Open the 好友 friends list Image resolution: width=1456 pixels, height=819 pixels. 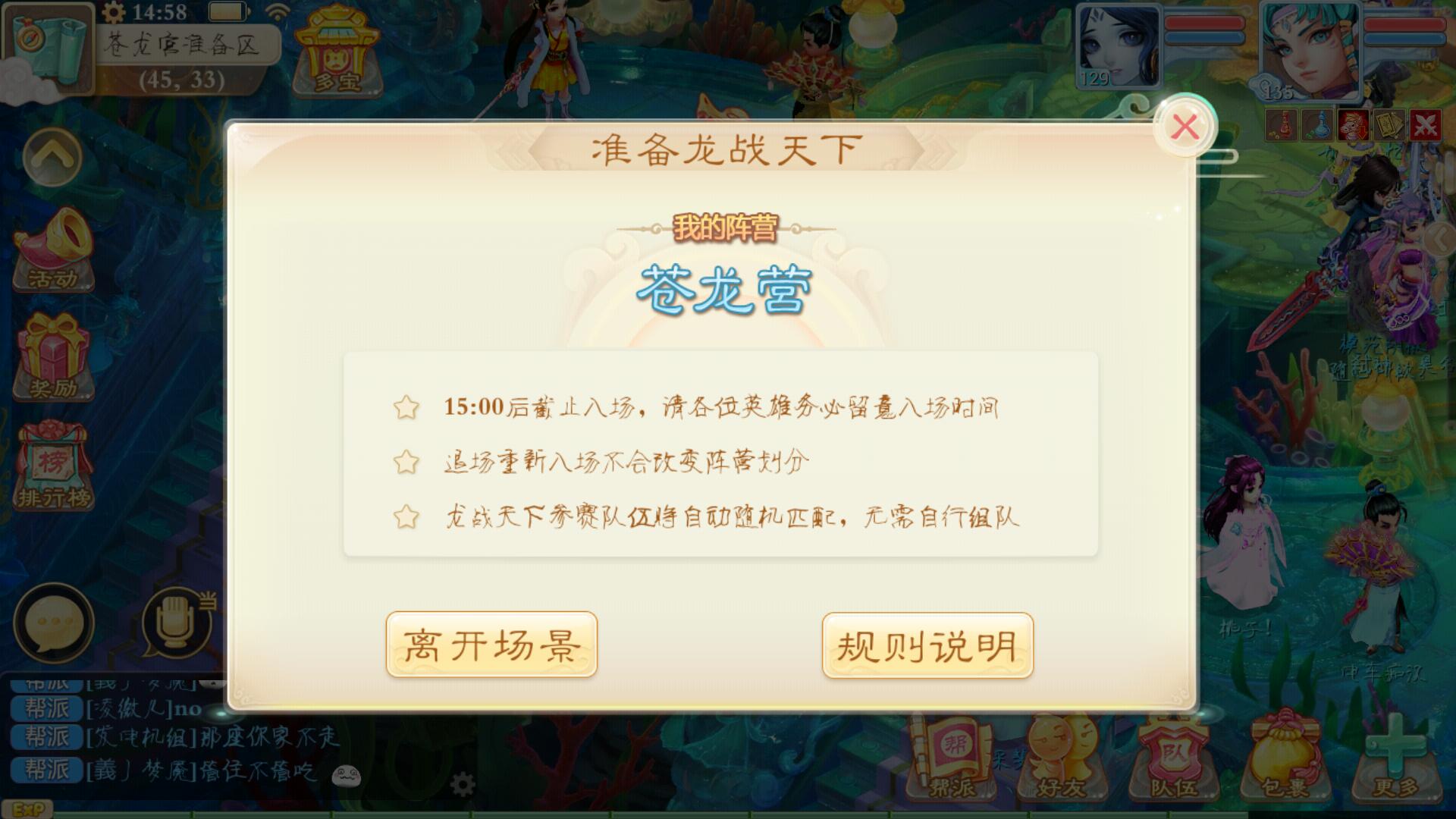click(1061, 758)
